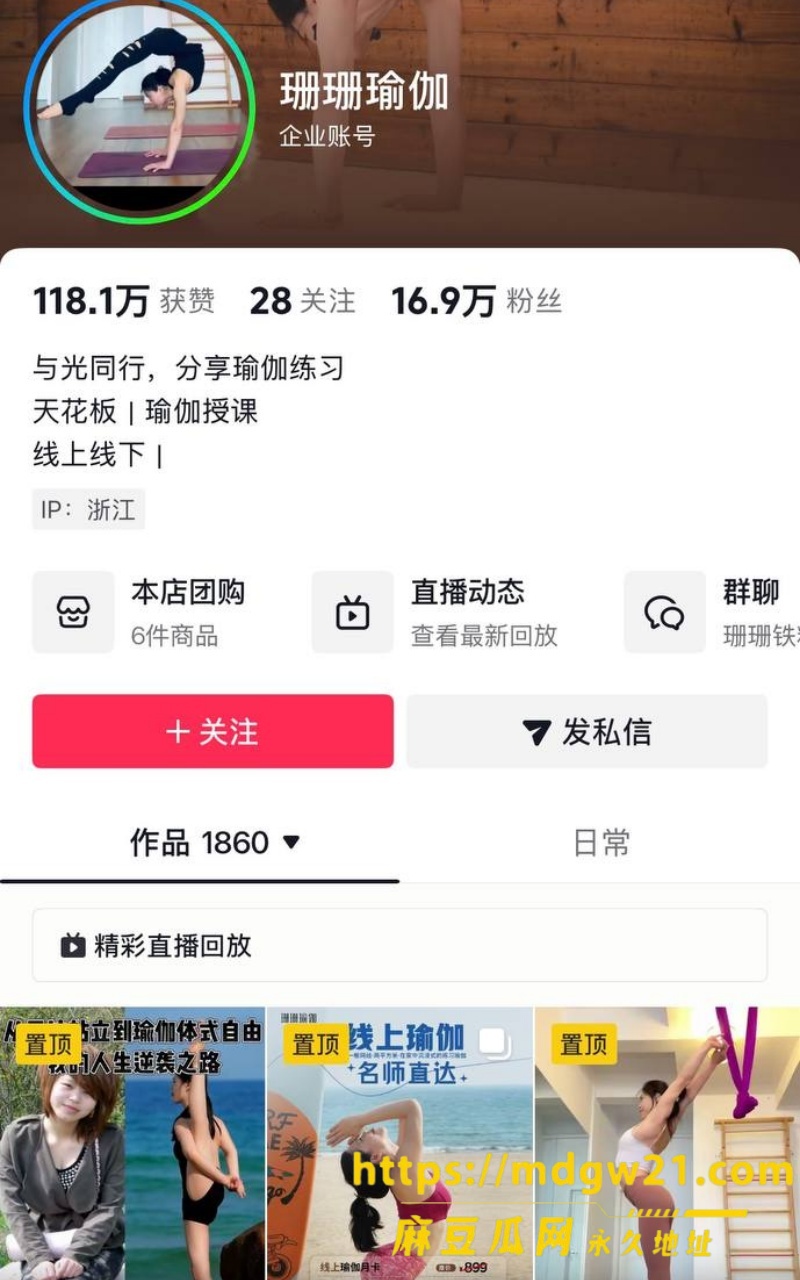
Task: Open pinned aerial yoga hammock video
Action: 667,1143
